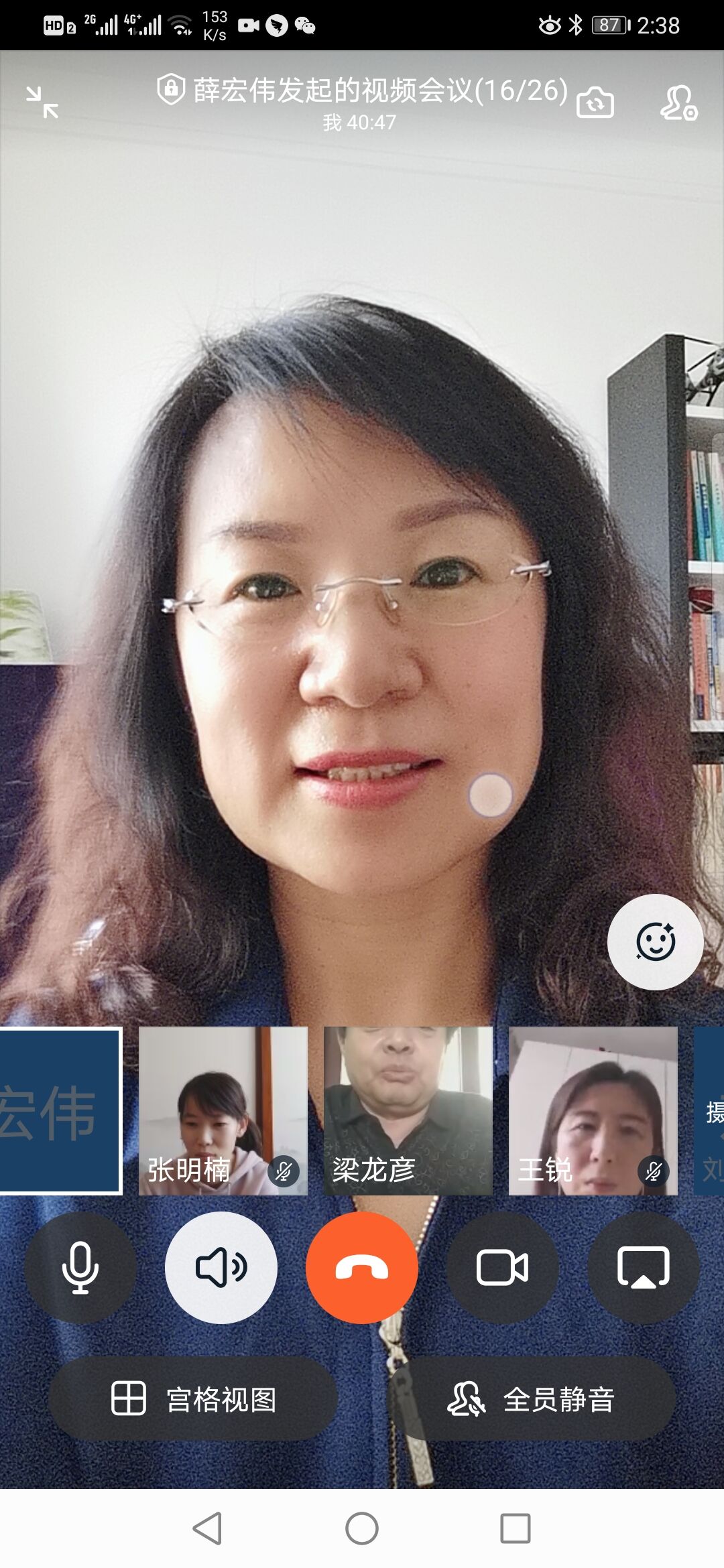
Task: Minimize the video call window
Action: click(x=42, y=103)
